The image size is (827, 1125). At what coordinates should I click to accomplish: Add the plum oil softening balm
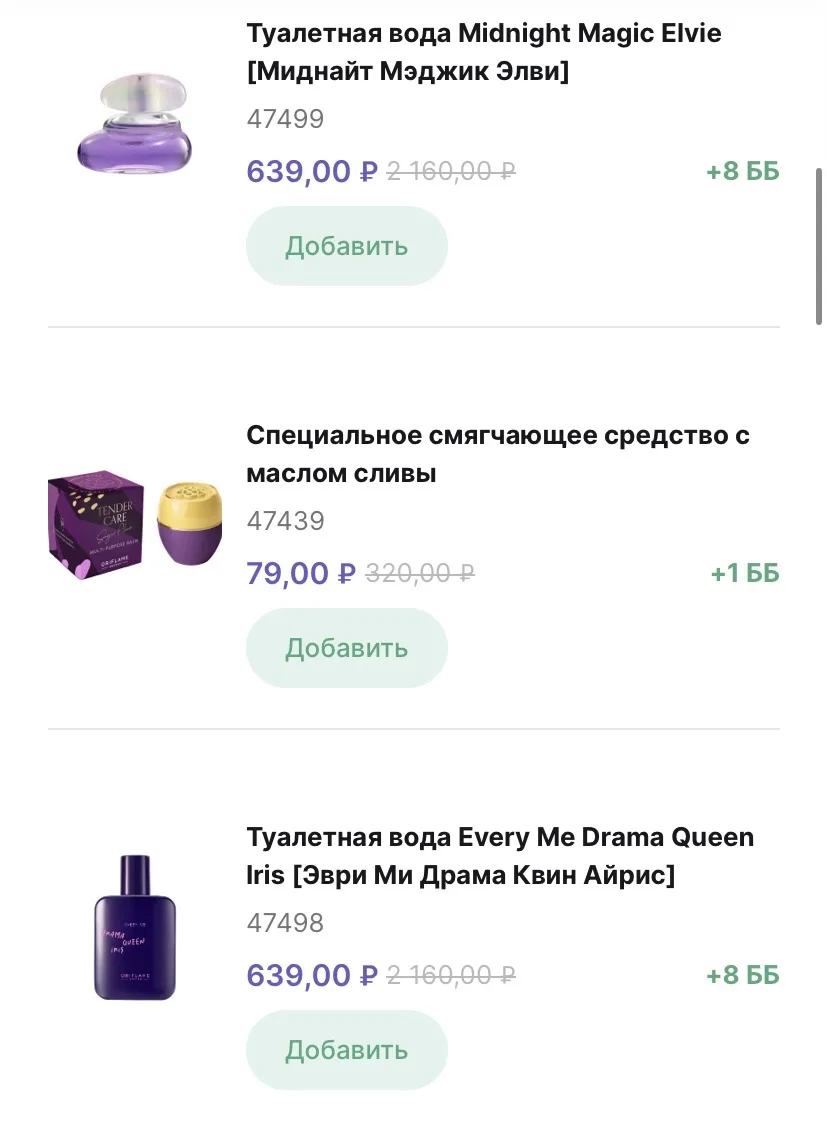[x=346, y=648]
